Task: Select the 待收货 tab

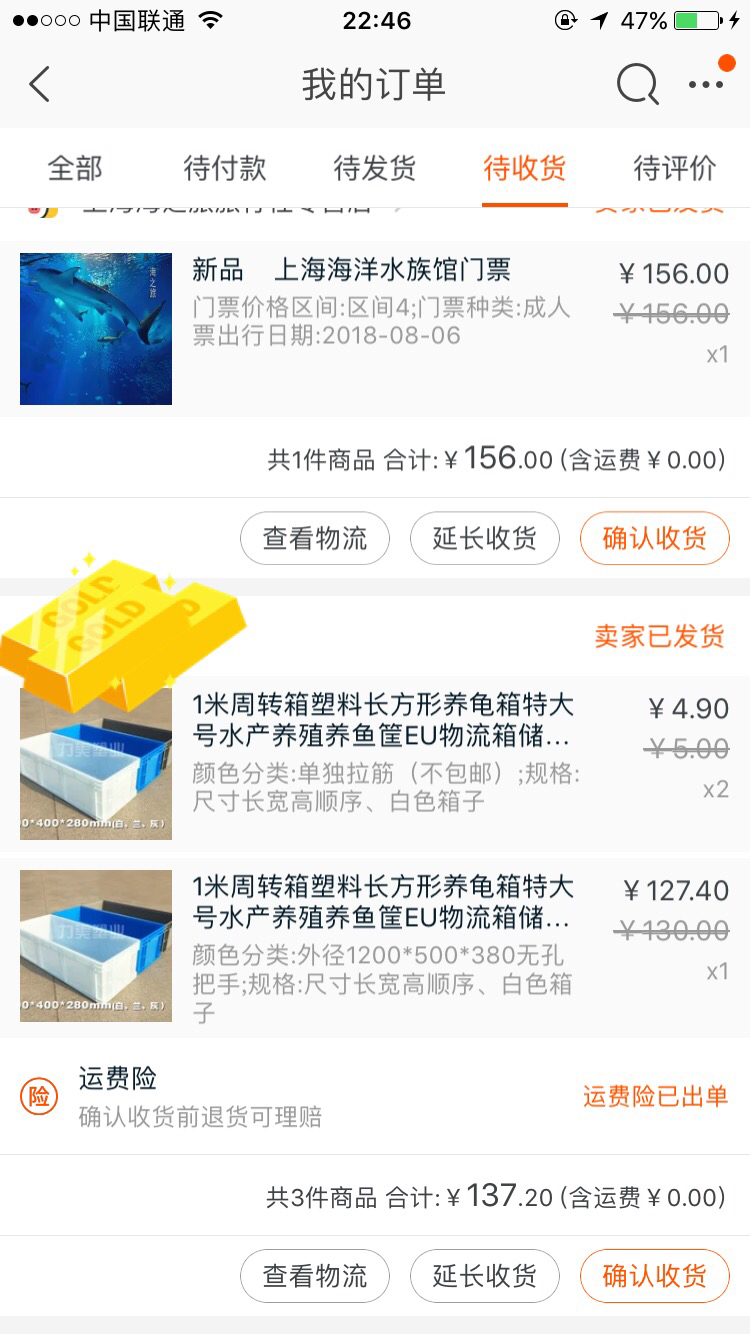Action: (524, 168)
